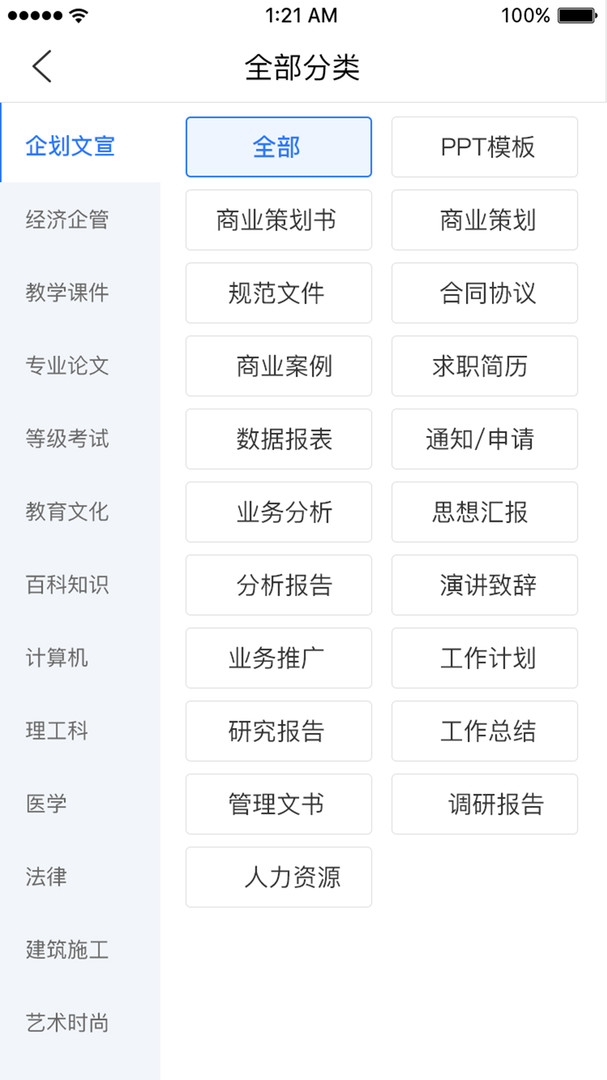Open the 工作总结 subcategory

[484, 731]
